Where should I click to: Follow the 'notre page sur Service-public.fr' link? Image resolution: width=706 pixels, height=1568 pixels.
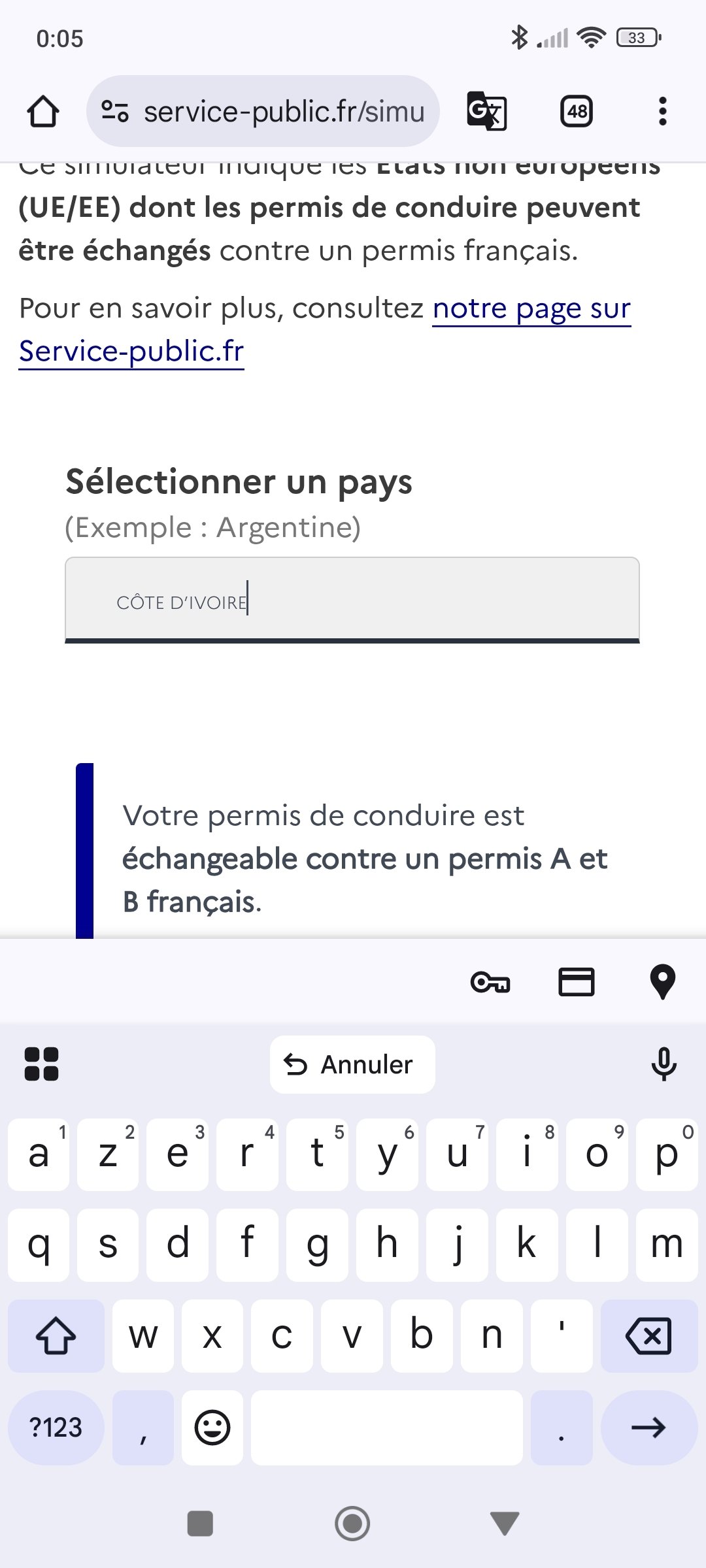coord(325,329)
